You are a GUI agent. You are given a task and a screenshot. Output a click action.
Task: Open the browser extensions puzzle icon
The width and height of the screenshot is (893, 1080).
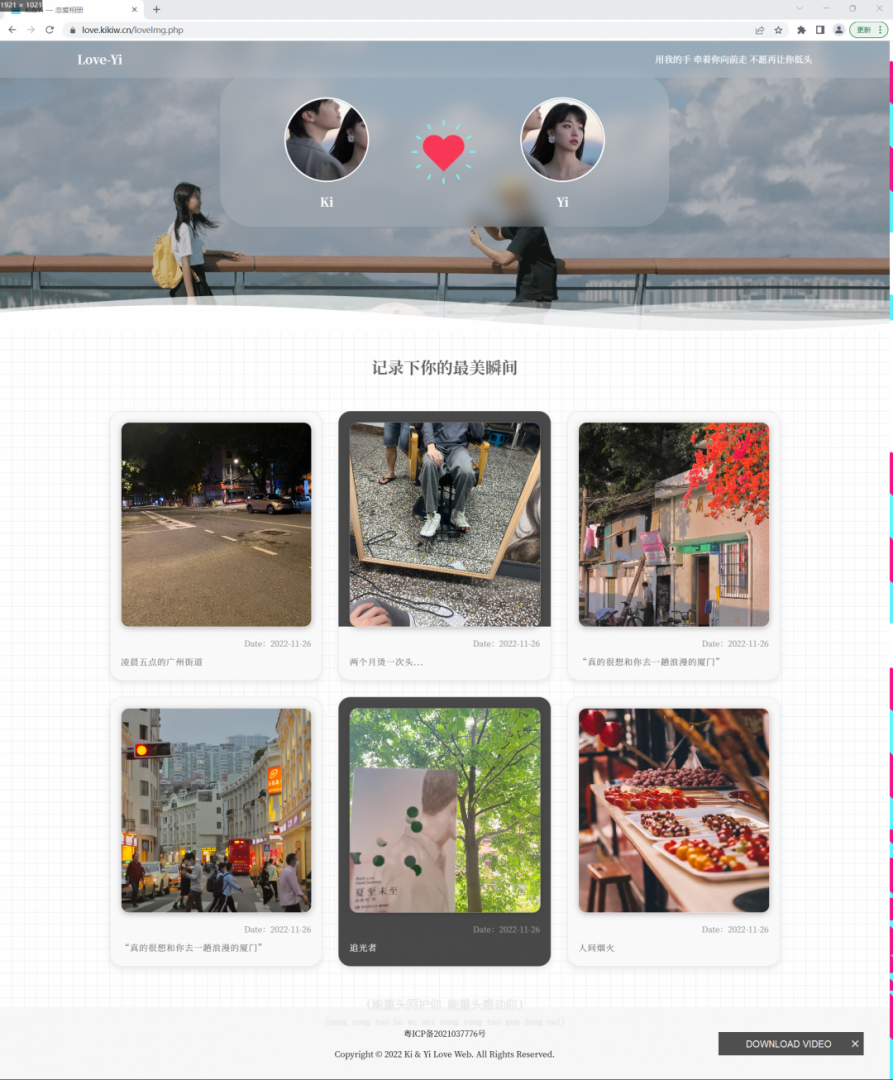click(801, 30)
